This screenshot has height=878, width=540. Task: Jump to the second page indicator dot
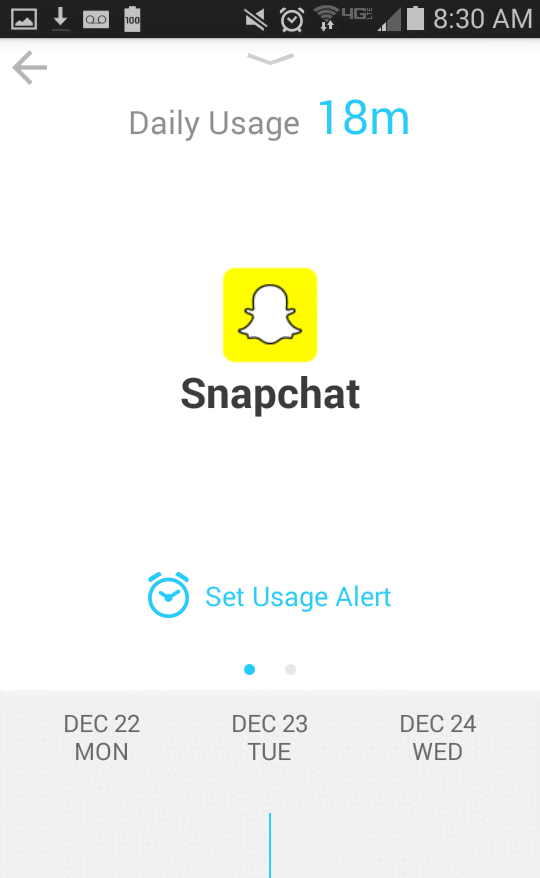(x=290, y=669)
